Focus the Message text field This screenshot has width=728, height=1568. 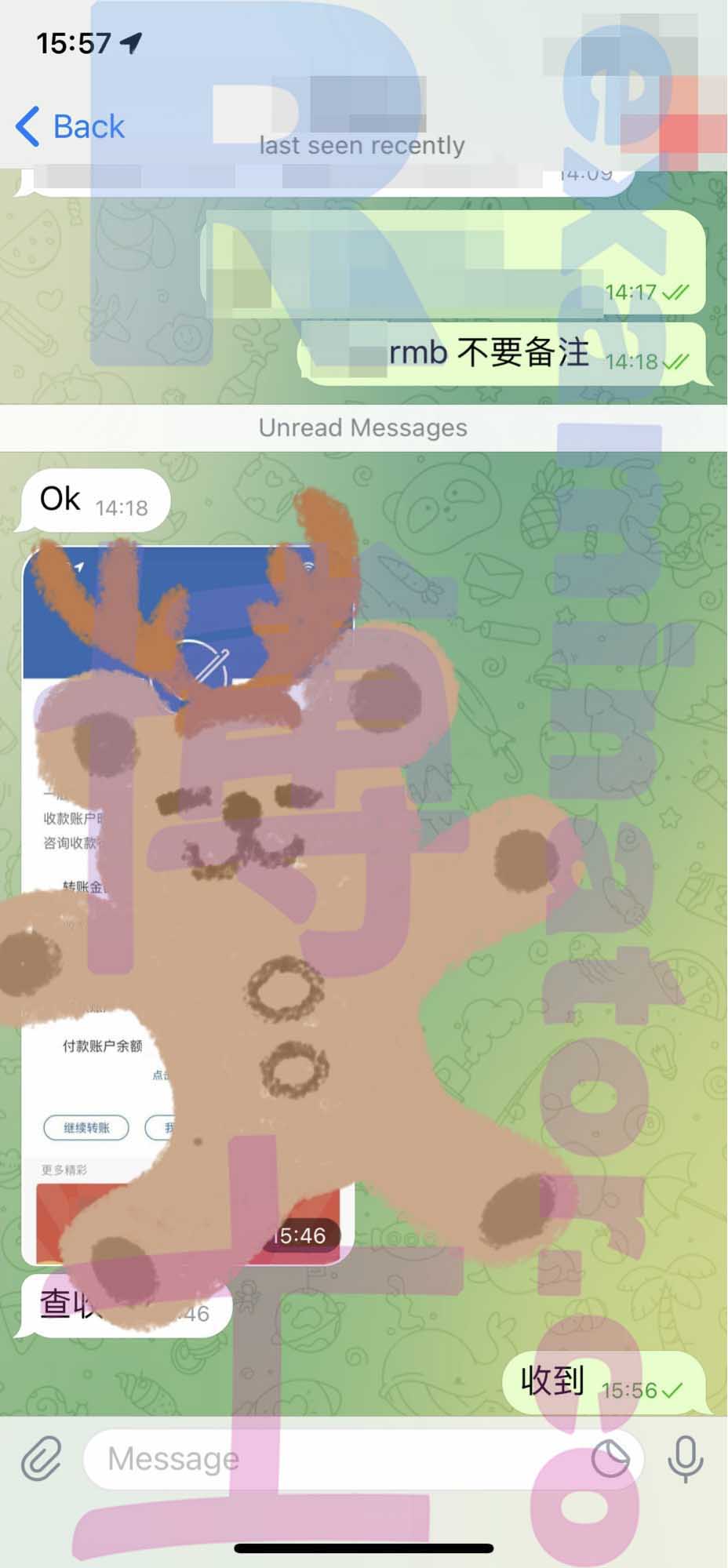(337, 1459)
